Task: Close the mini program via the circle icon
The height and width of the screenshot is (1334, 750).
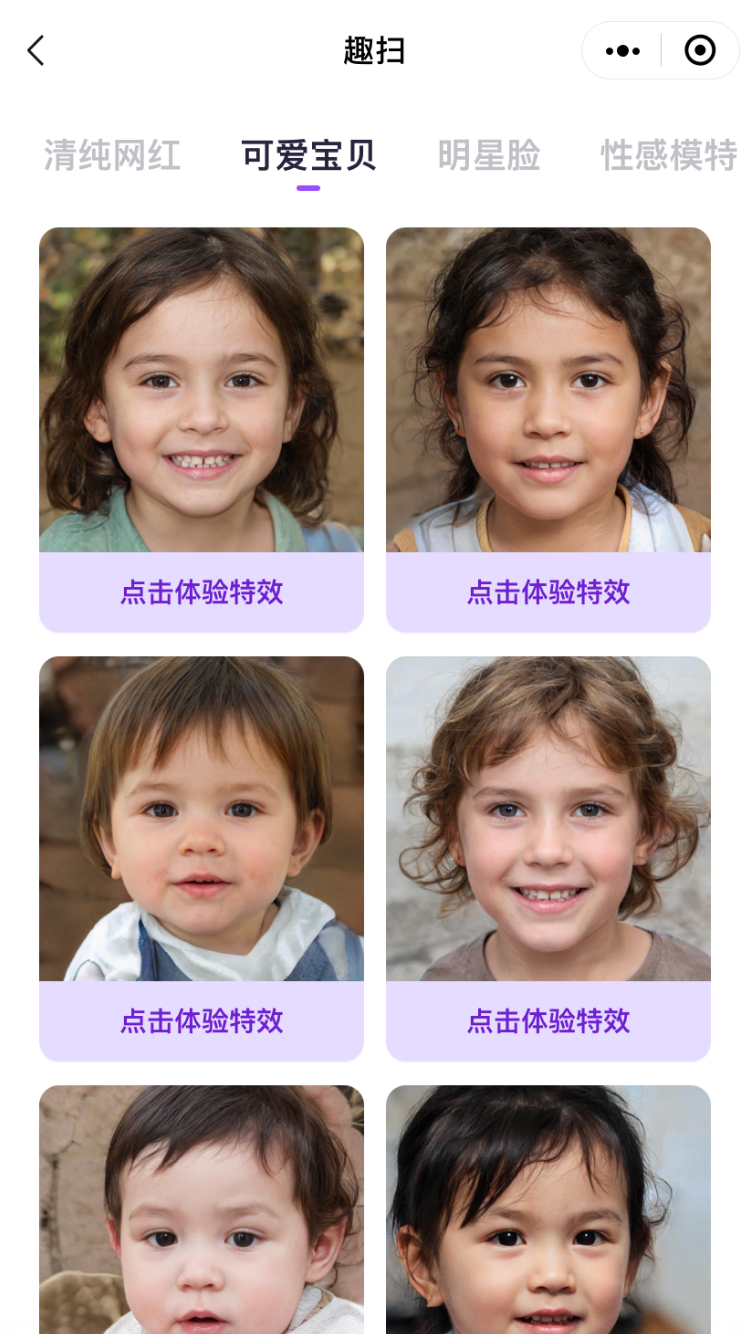Action: [700, 51]
